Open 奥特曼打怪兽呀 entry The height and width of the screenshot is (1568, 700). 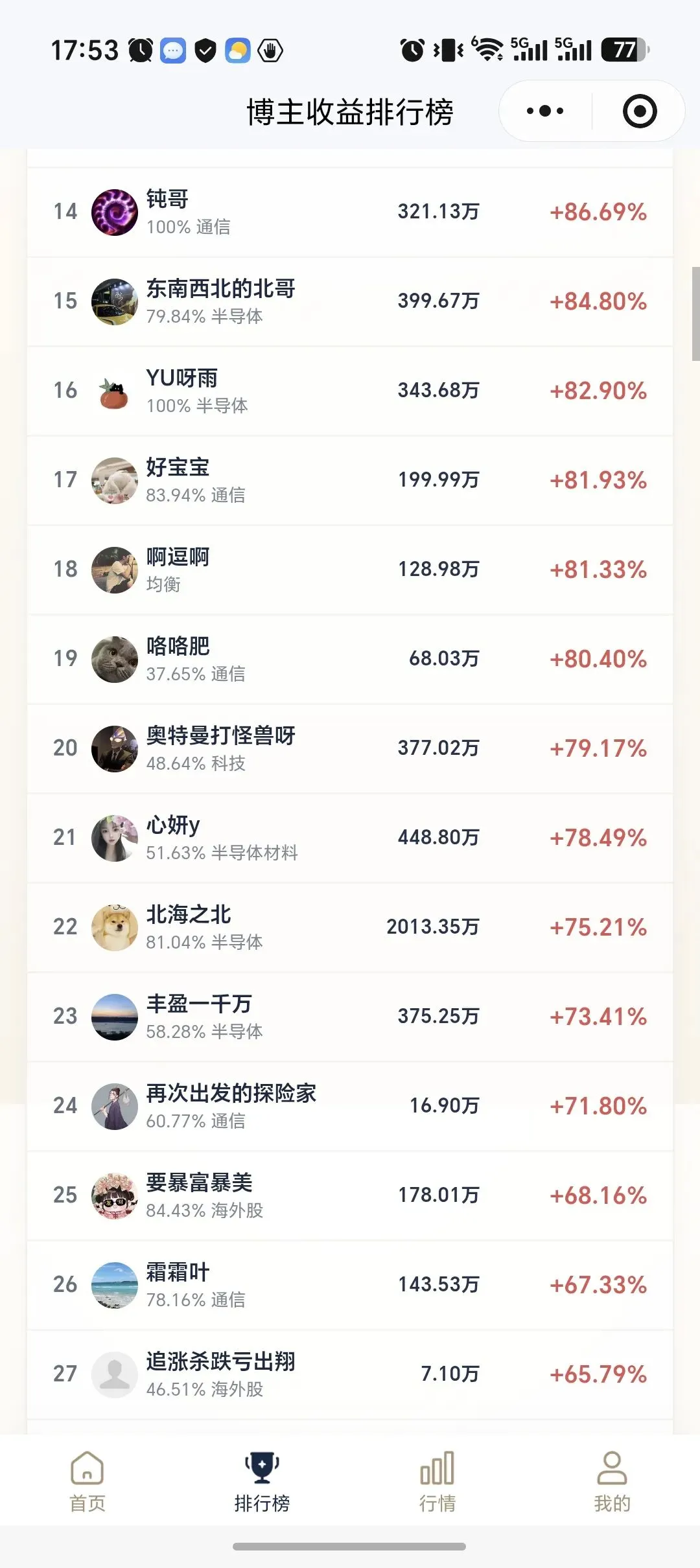click(x=350, y=748)
